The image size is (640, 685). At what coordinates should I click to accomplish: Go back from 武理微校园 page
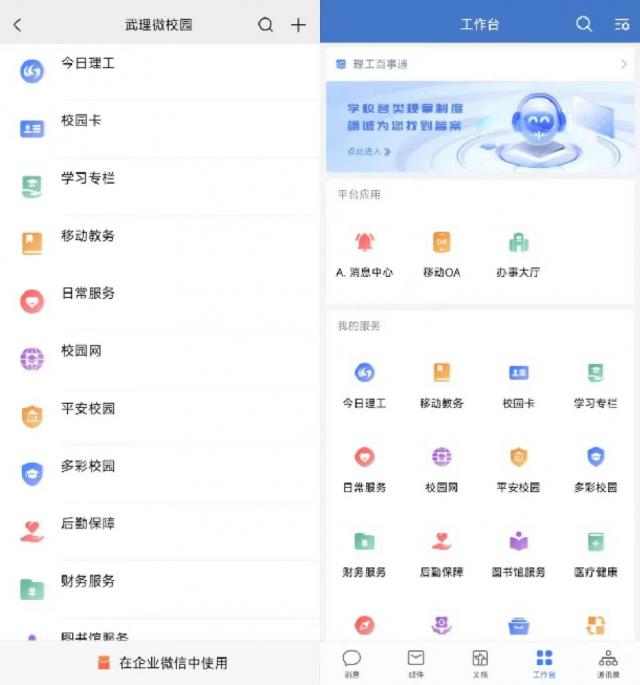pyautogui.click(x=17, y=25)
